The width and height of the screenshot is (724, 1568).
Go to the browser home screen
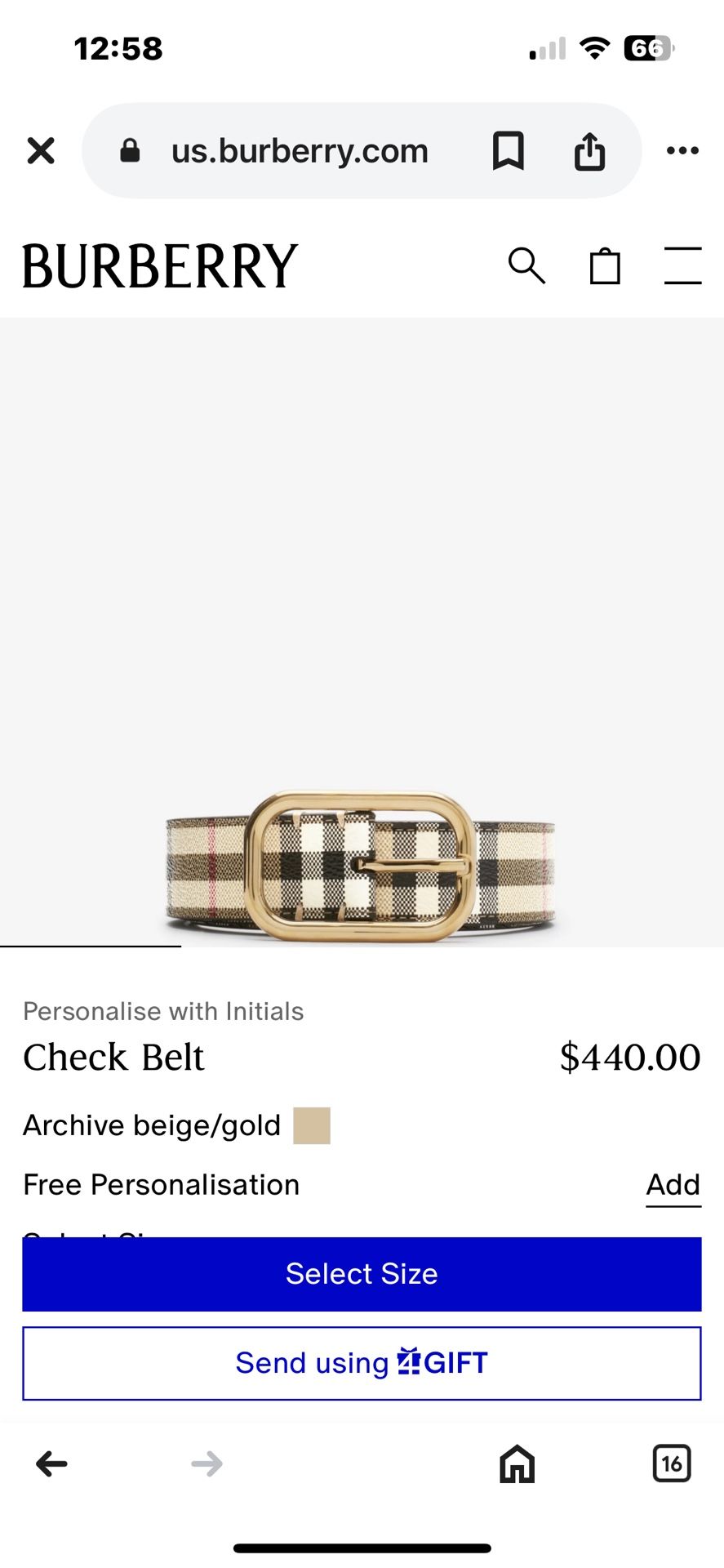tap(516, 1463)
